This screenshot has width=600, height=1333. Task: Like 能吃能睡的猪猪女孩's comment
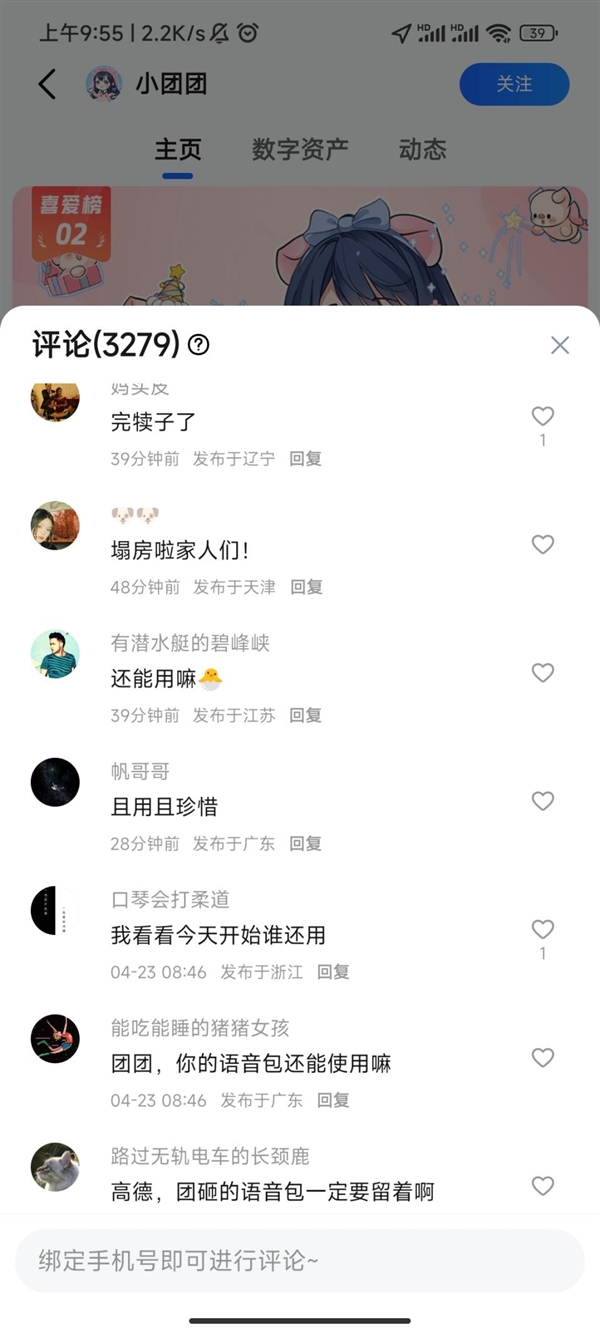tap(542, 1057)
